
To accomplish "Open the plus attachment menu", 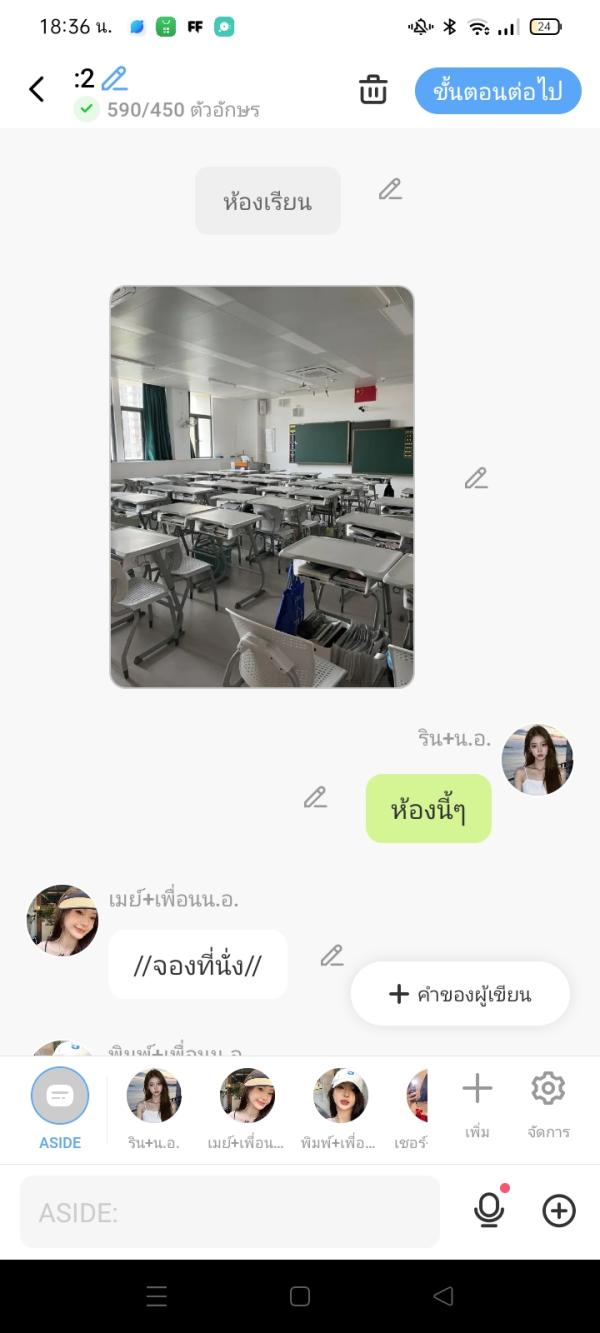I will pos(559,1211).
